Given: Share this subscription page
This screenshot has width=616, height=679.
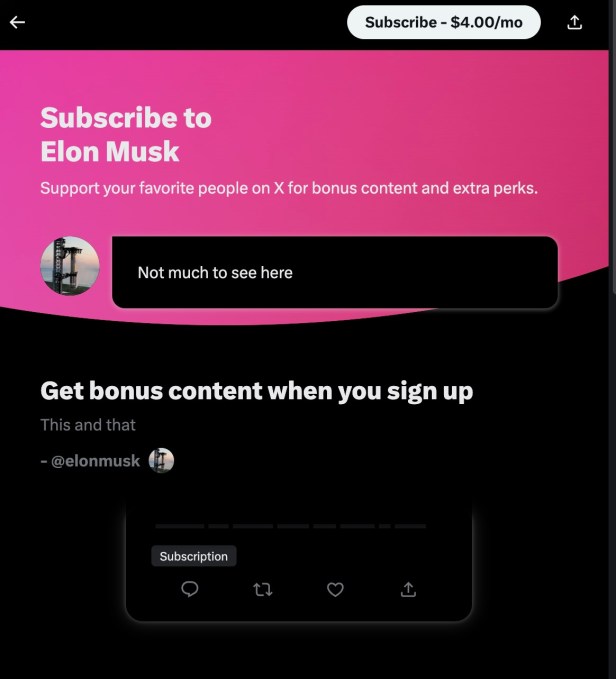Looking at the screenshot, I should pyautogui.click(x=574, y=22).
